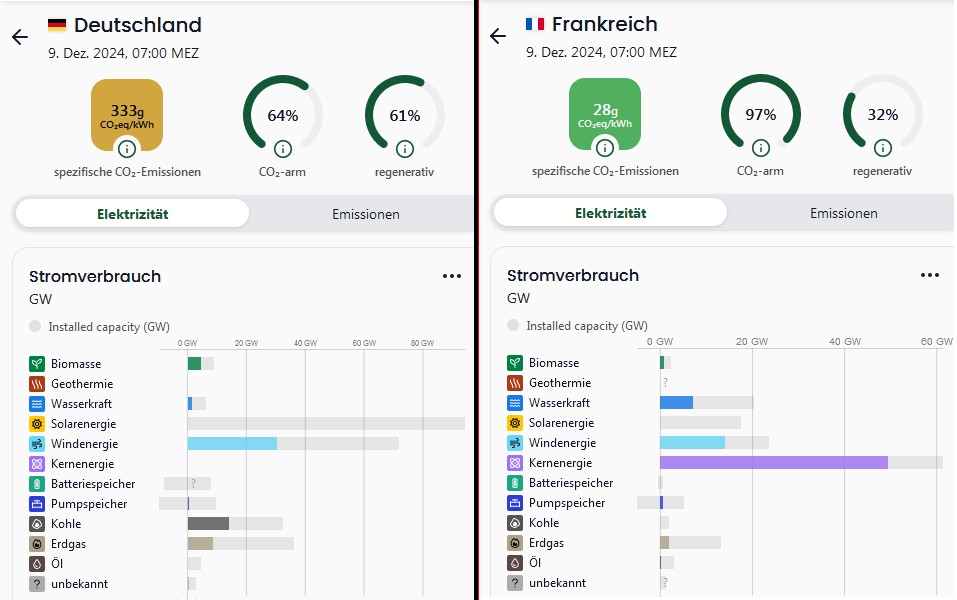957x600 pixels.
Task: Open info on Frankreich's 28g CO₂ emissions
Action: coord(605,148)
